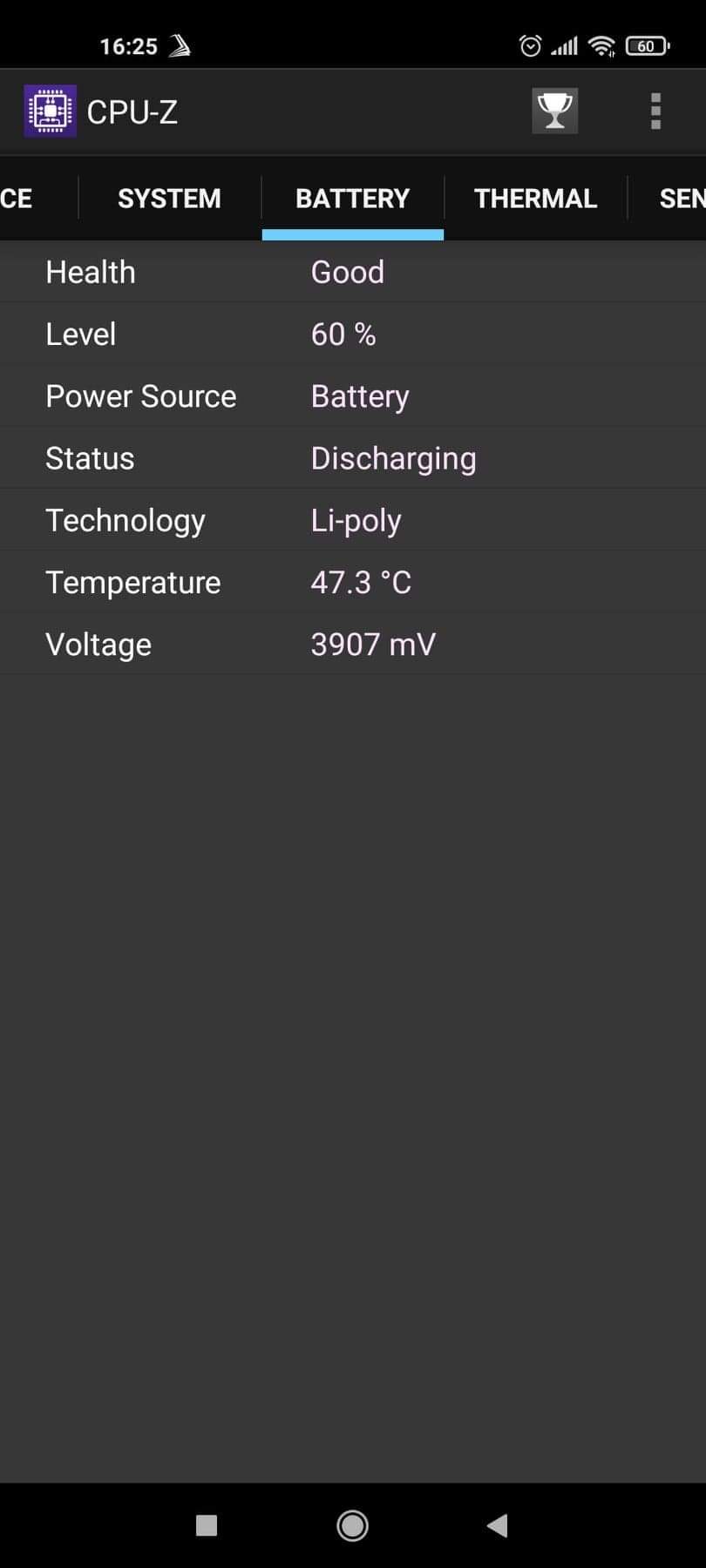
Task: Tap the system back button
Action: coord(497,1525)
